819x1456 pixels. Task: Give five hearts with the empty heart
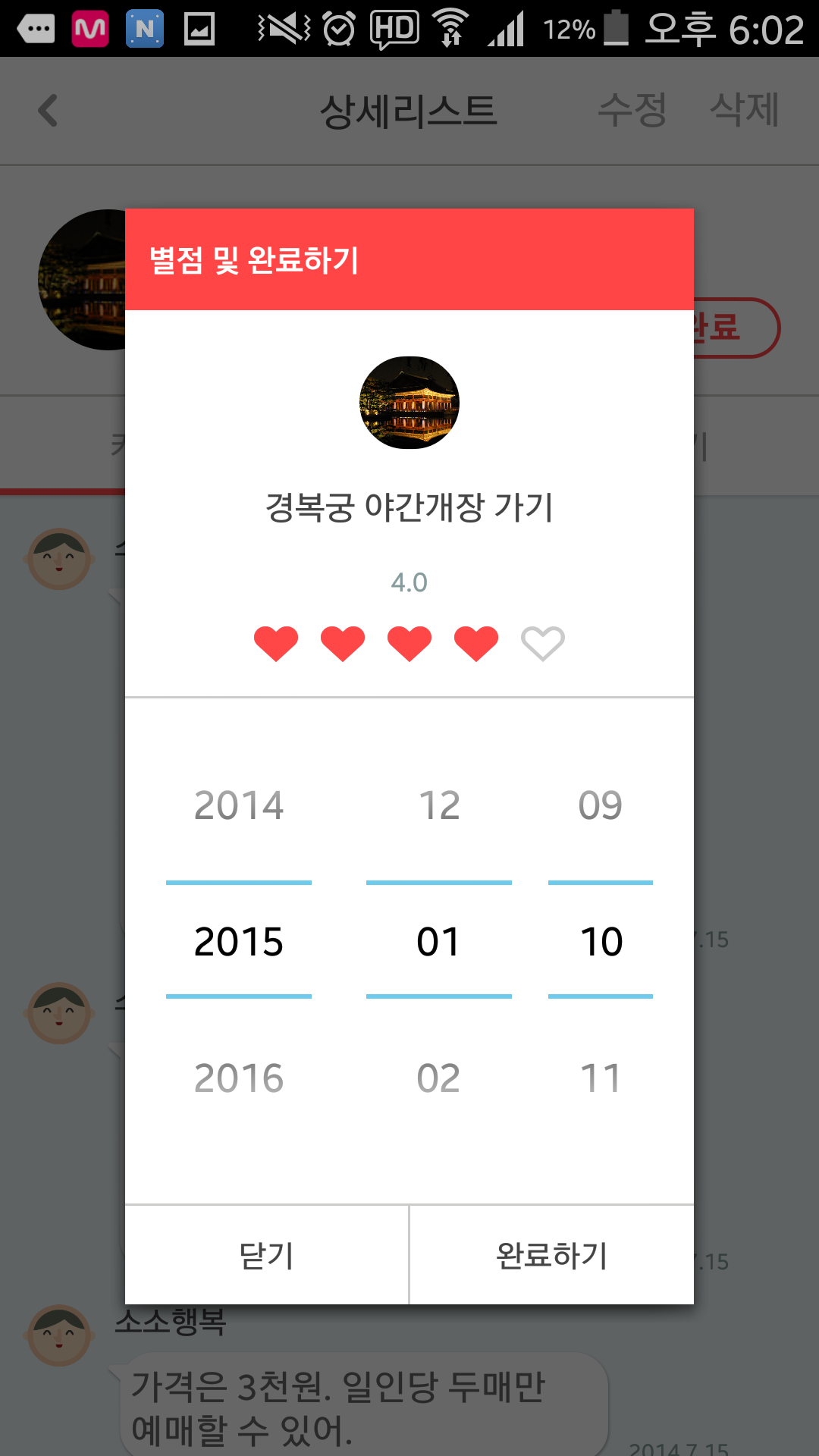543,644
